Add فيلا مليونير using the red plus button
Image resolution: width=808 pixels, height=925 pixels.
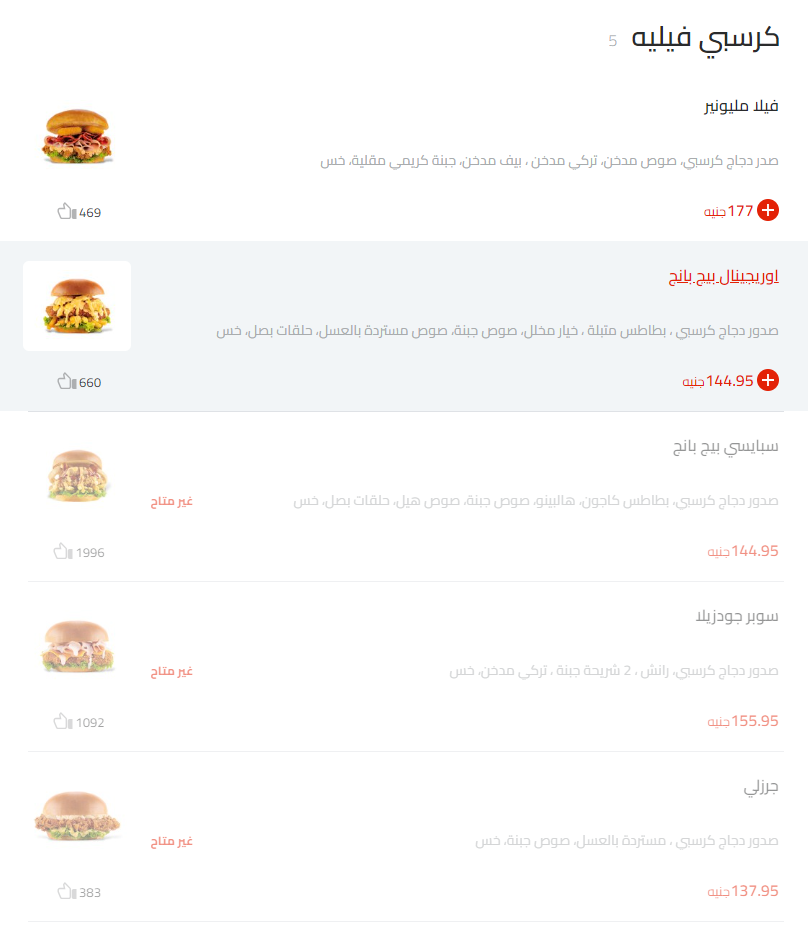point(768,210)
